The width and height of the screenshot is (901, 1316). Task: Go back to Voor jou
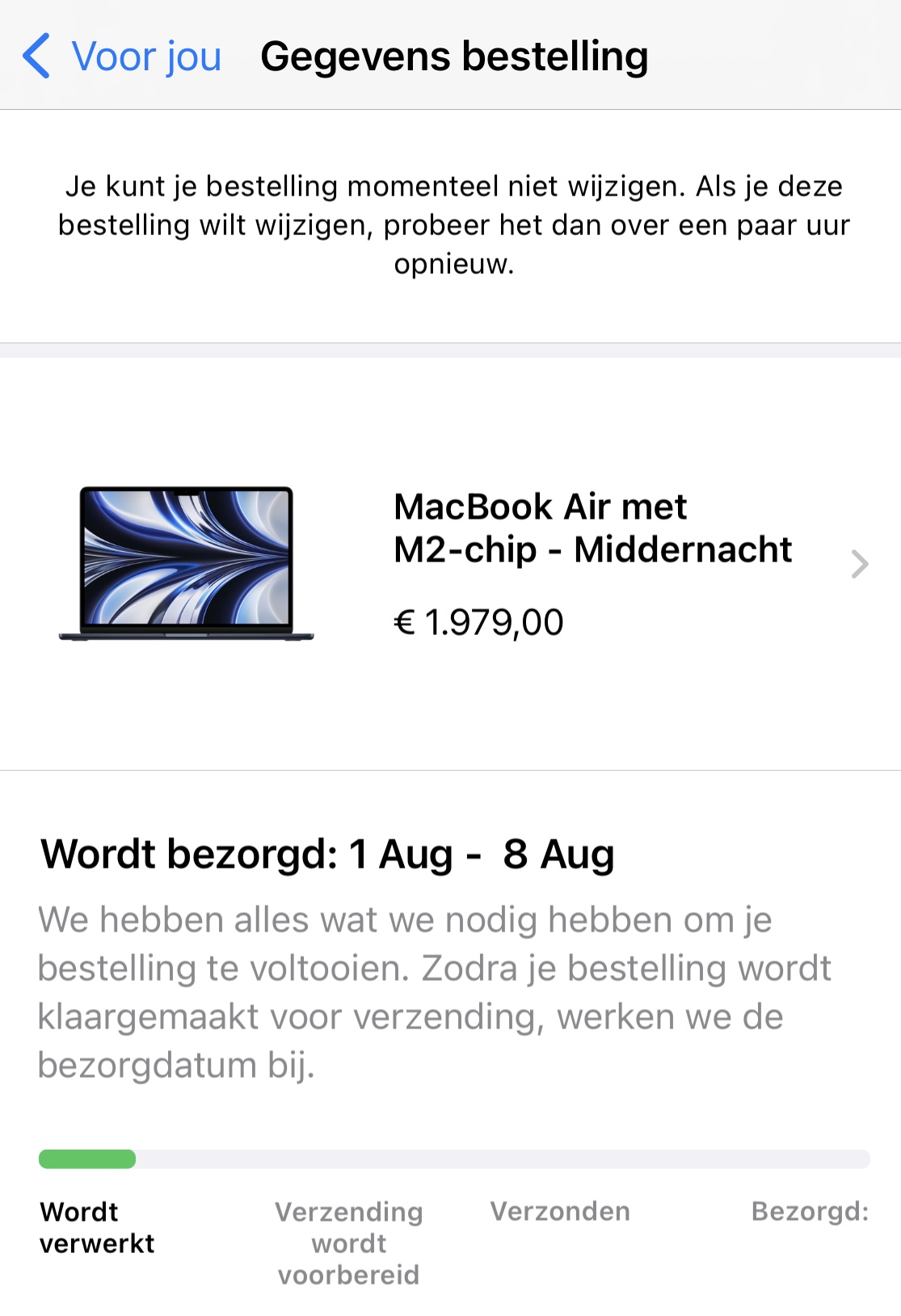[121, 57]
